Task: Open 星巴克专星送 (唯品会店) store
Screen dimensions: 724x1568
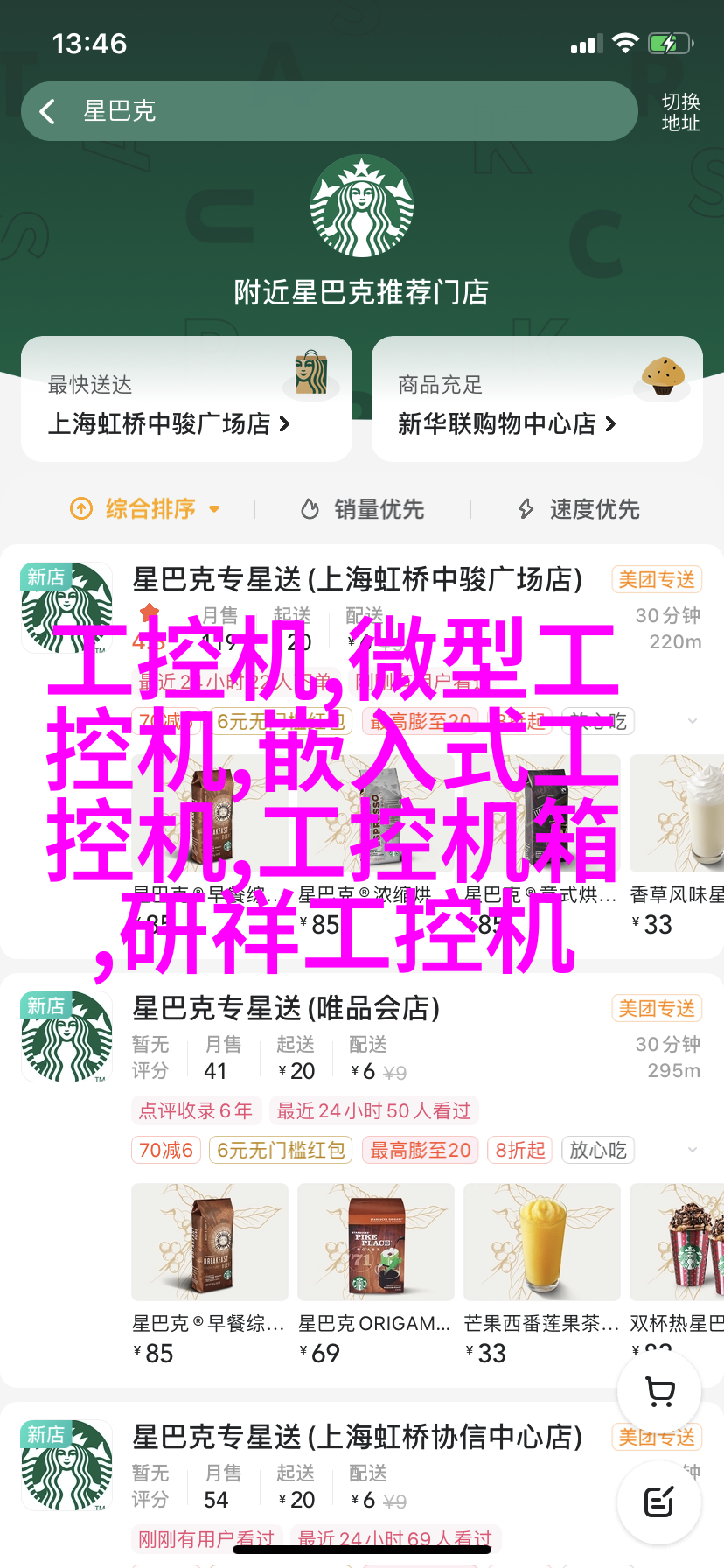Action: tap(286, 1008)
